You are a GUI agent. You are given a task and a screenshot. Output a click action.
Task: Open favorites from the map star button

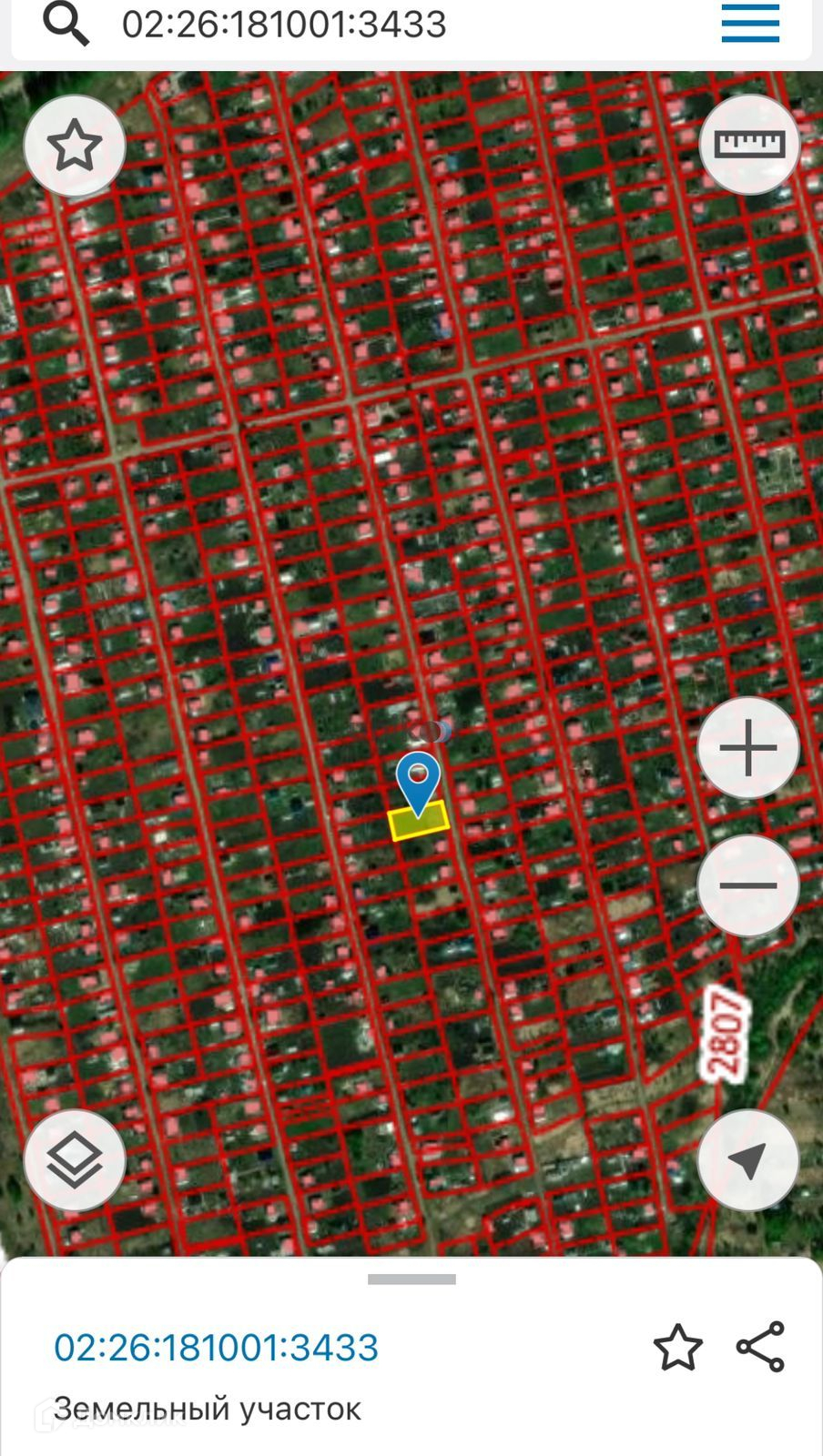(75, 146)
